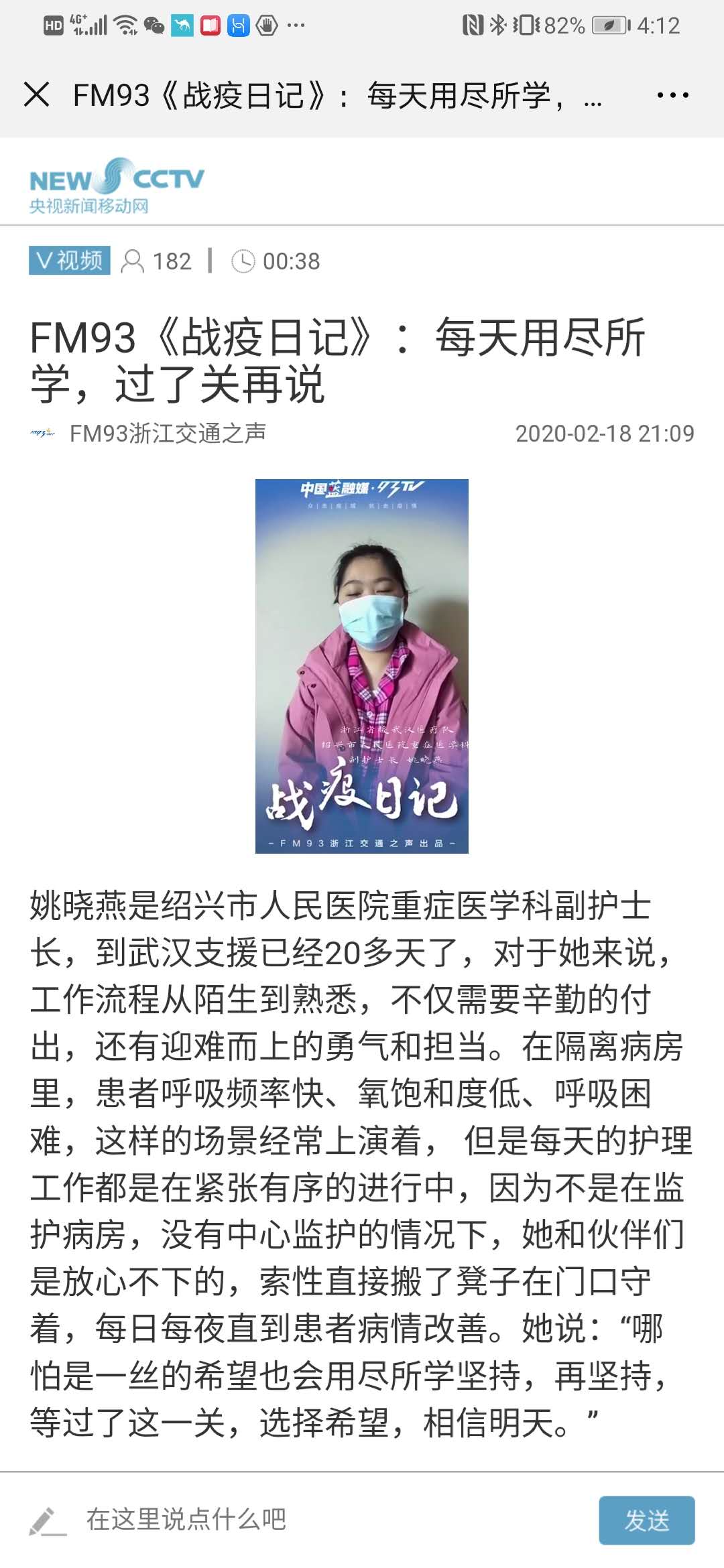Image resolution: width=724 pixels, height=1568 pixels.
Task: Close the article webview
Action: (37, 94)
